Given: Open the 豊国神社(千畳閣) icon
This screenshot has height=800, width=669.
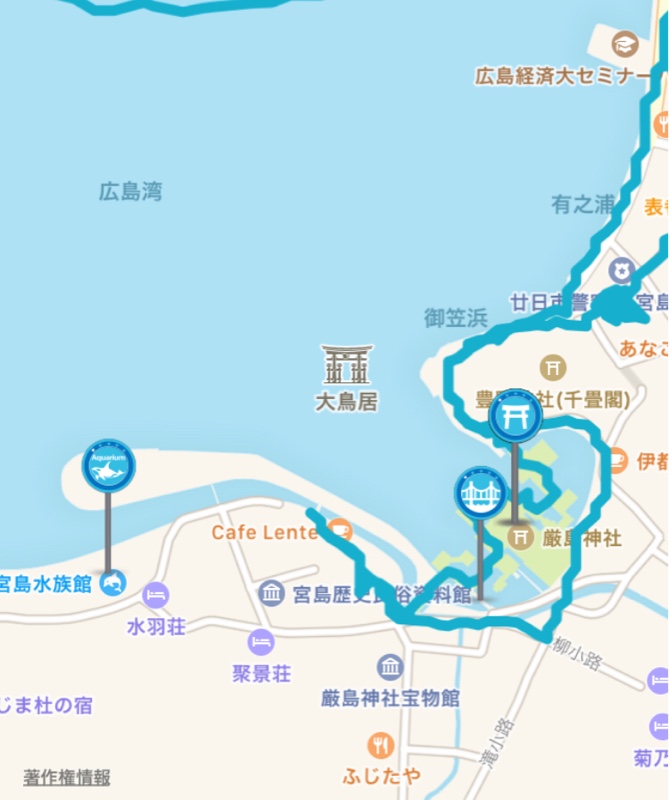Looking at the screenshot, I should coord(553,367).
